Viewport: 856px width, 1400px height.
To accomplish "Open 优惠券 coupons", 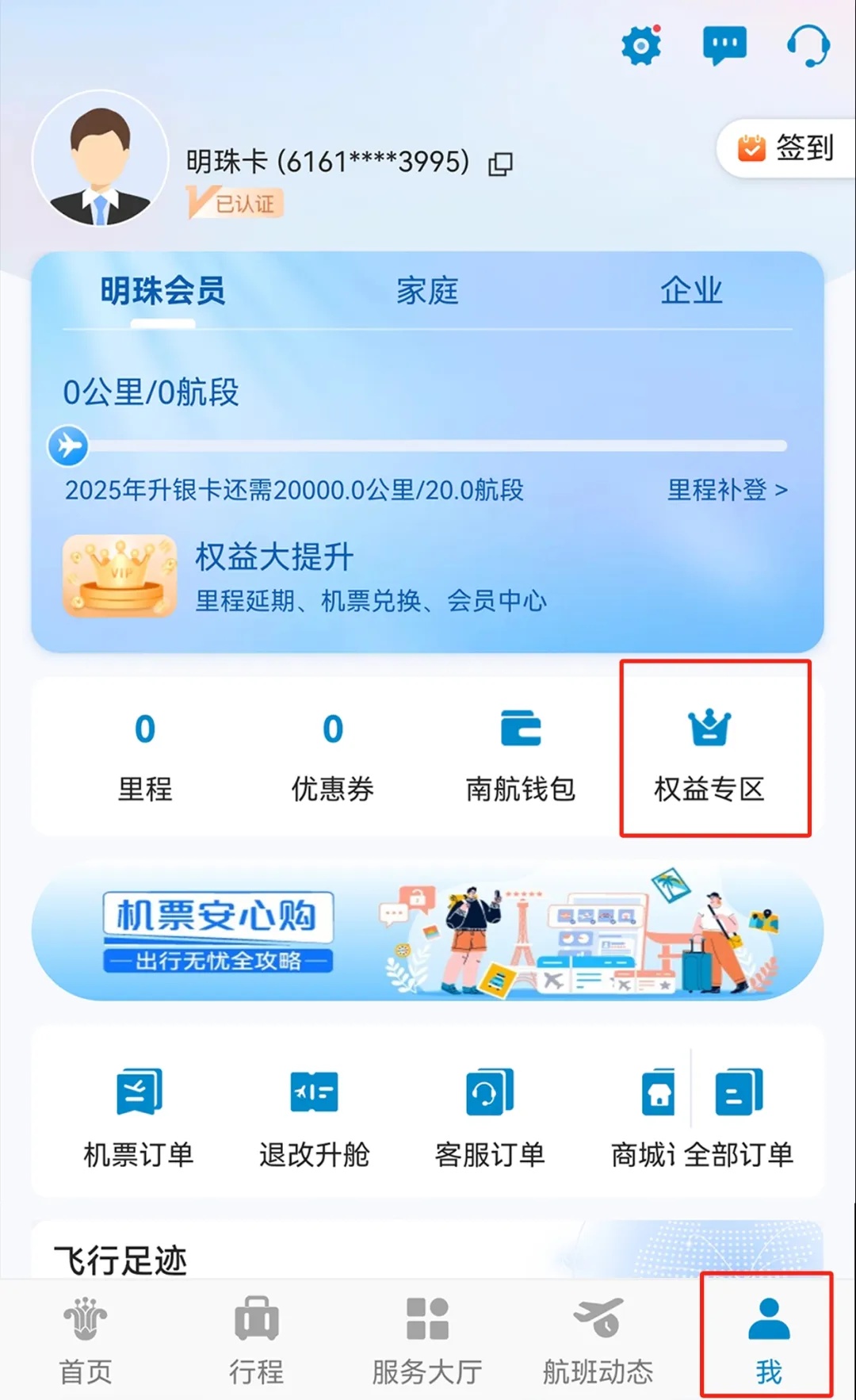I will [x=333, y=755].
